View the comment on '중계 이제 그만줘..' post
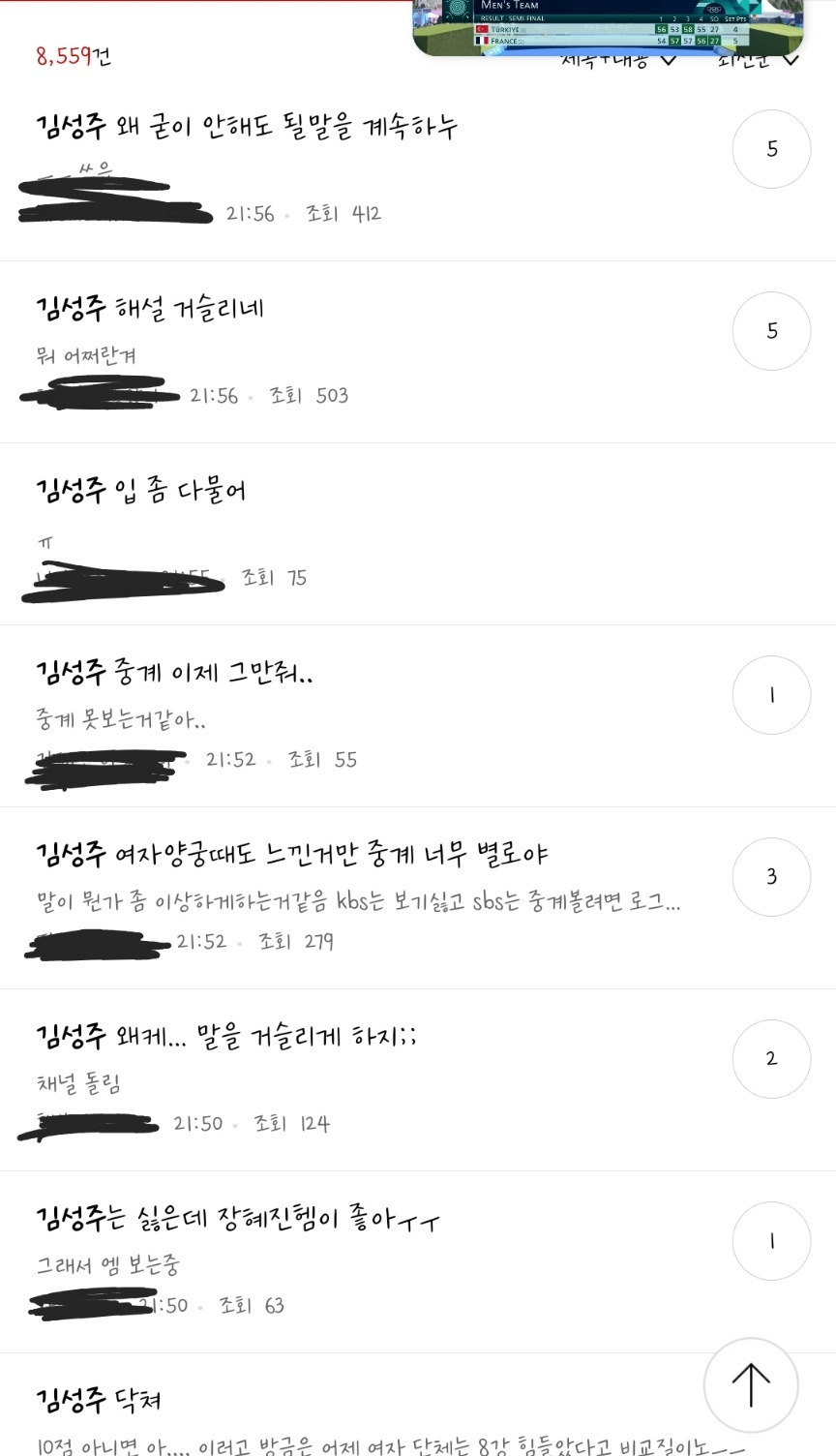Screen dimensions: 836x1456 (771, 695)
